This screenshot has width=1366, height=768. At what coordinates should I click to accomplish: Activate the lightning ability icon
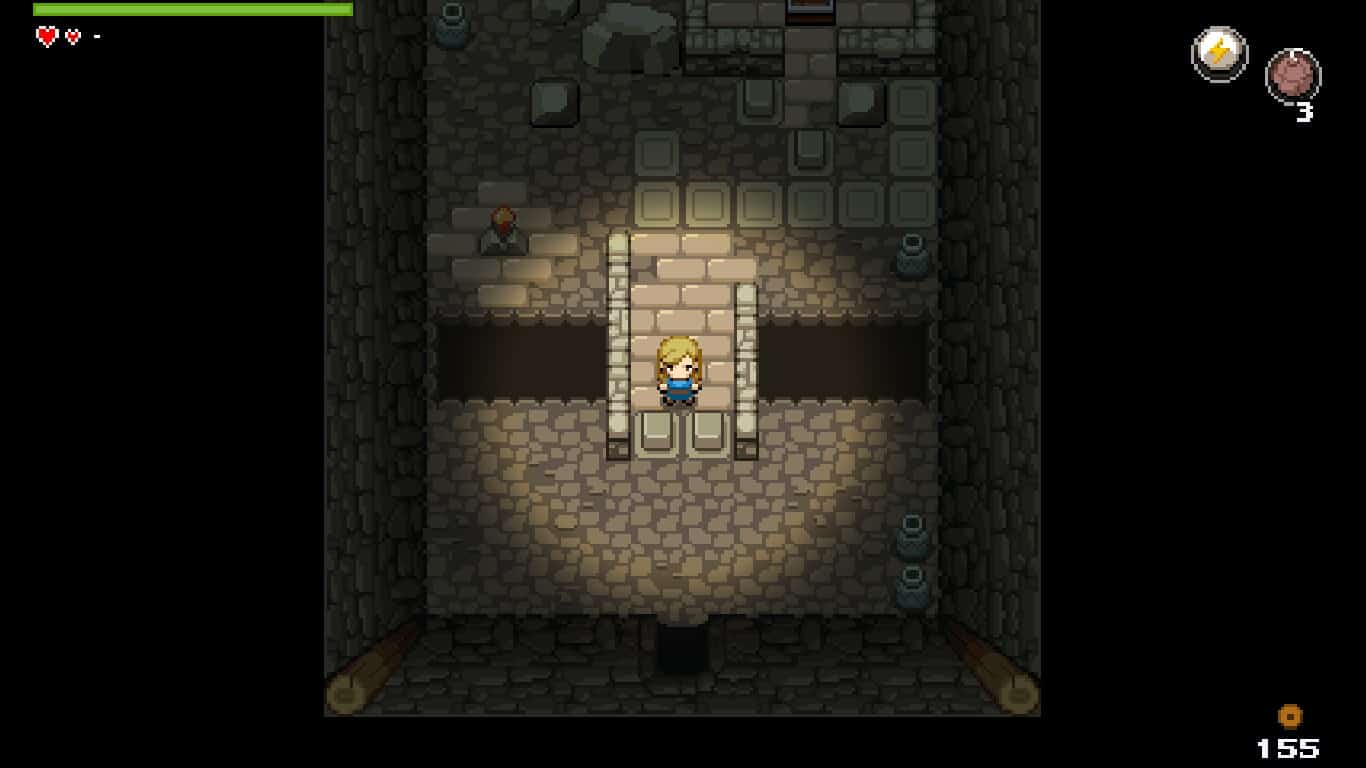[1219, 53]
